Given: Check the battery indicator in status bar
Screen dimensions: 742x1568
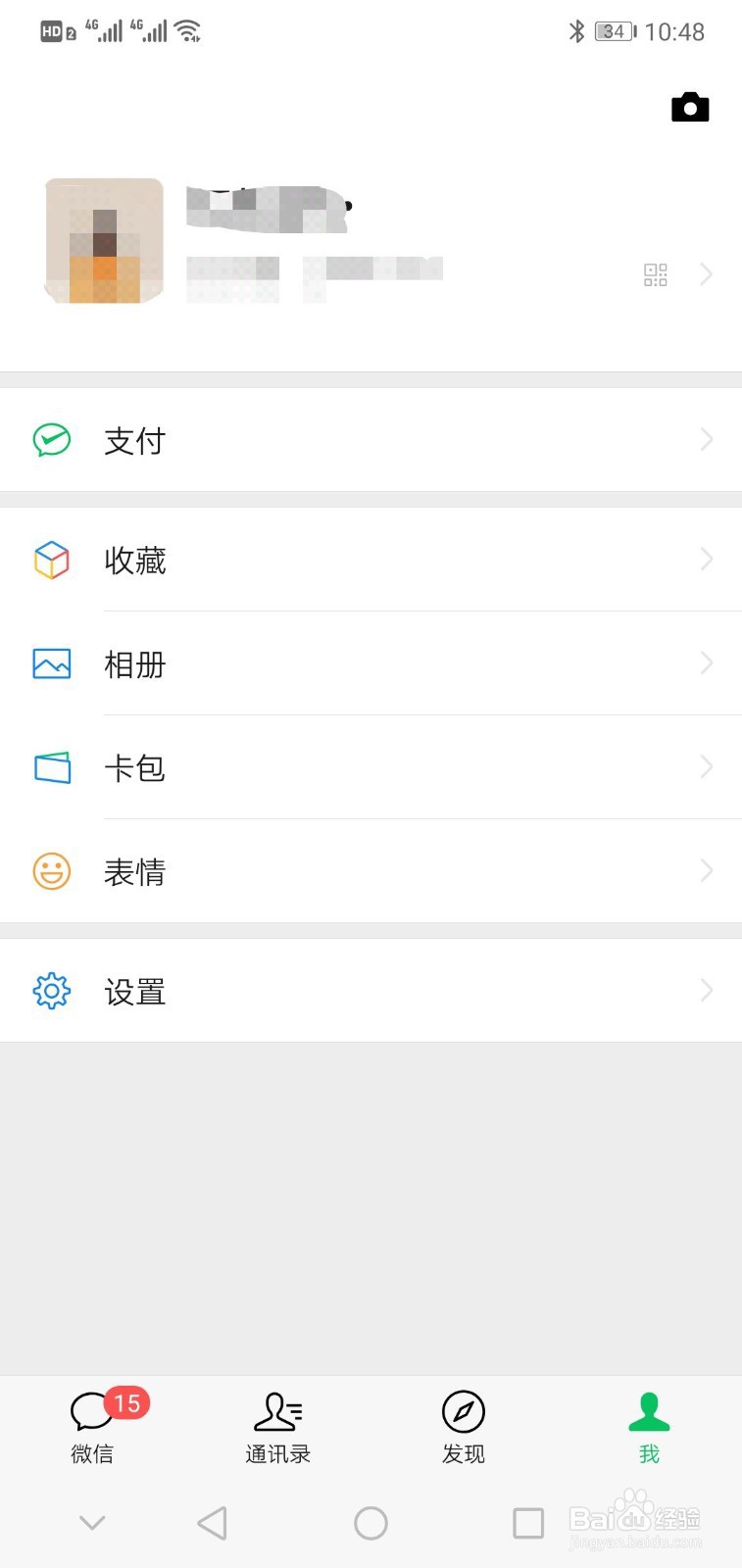Looking at the screenshot, I should pyautogui.click(x=614, y=30).
